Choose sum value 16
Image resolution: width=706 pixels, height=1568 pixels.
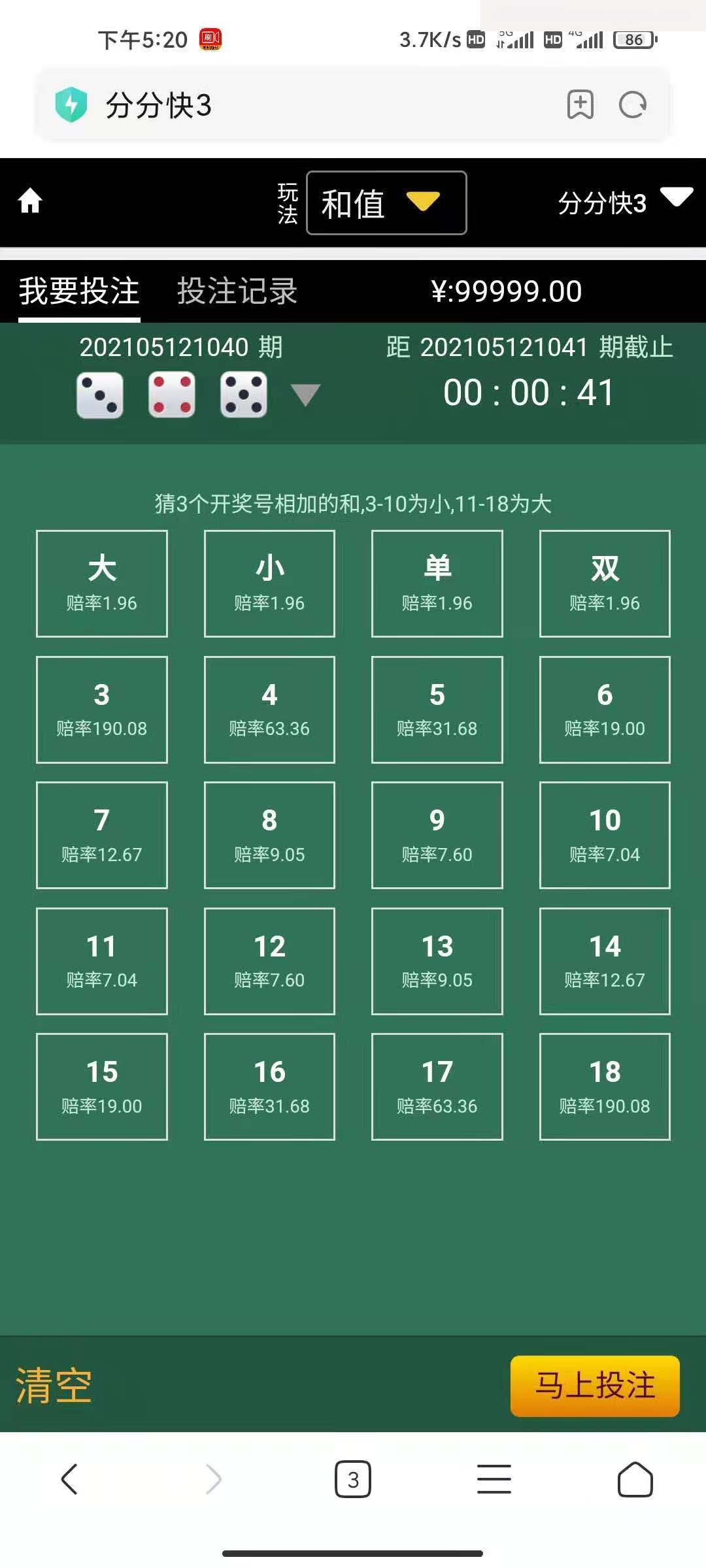coord(269,1086)
